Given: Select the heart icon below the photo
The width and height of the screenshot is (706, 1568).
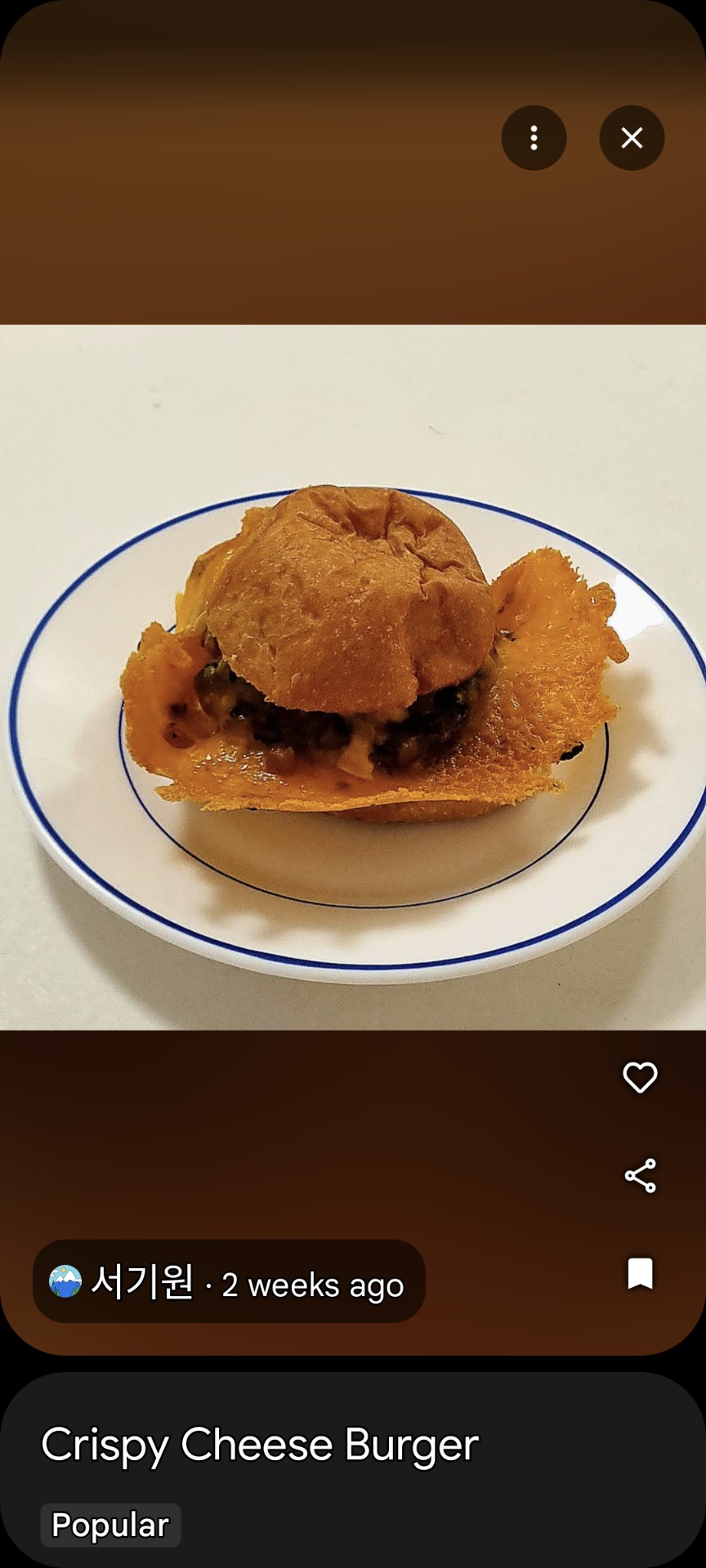Looking at the screenshot, I should point(640,1078).
